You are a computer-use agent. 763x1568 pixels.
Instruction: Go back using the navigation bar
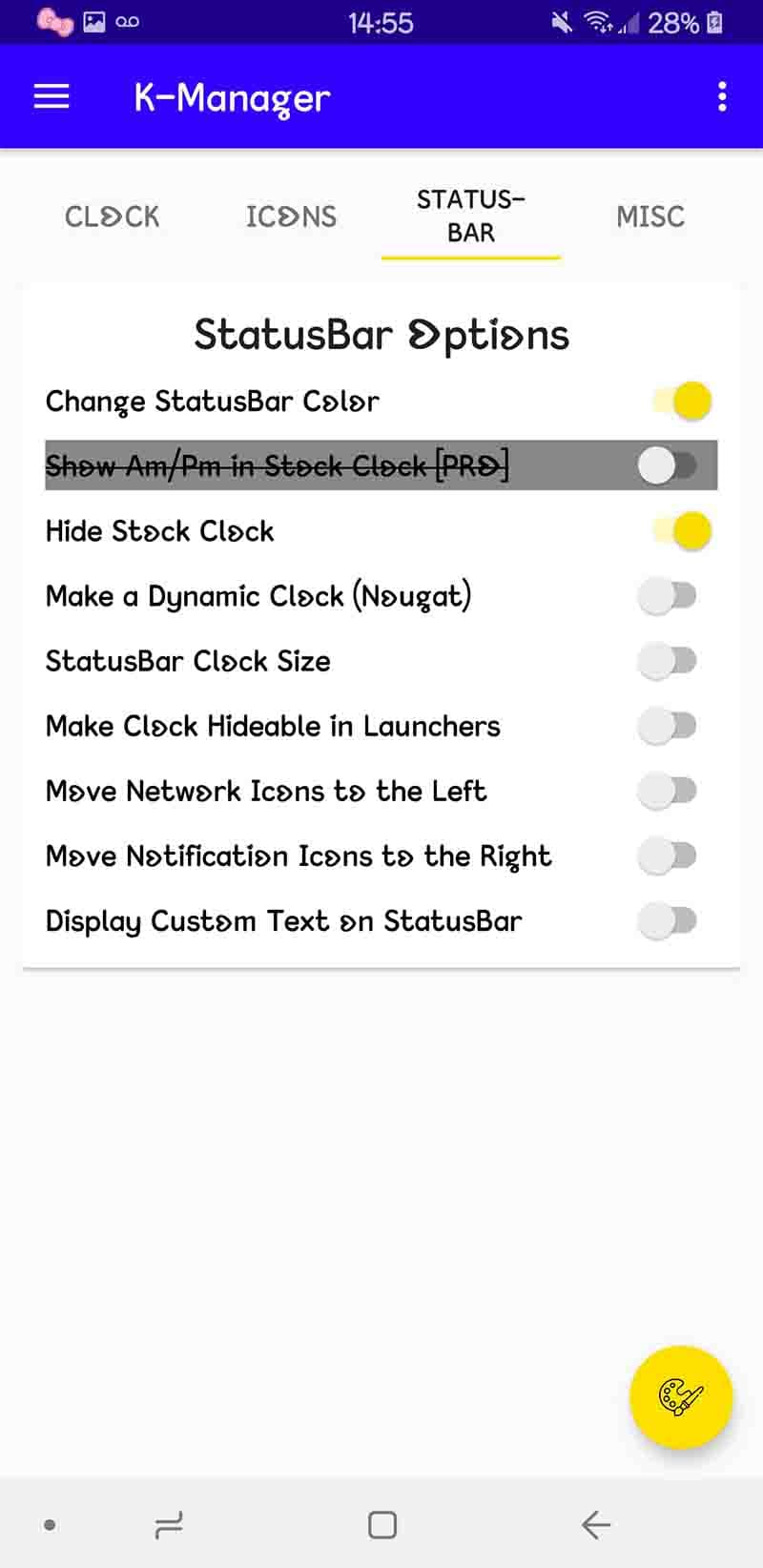point(596,1524)
